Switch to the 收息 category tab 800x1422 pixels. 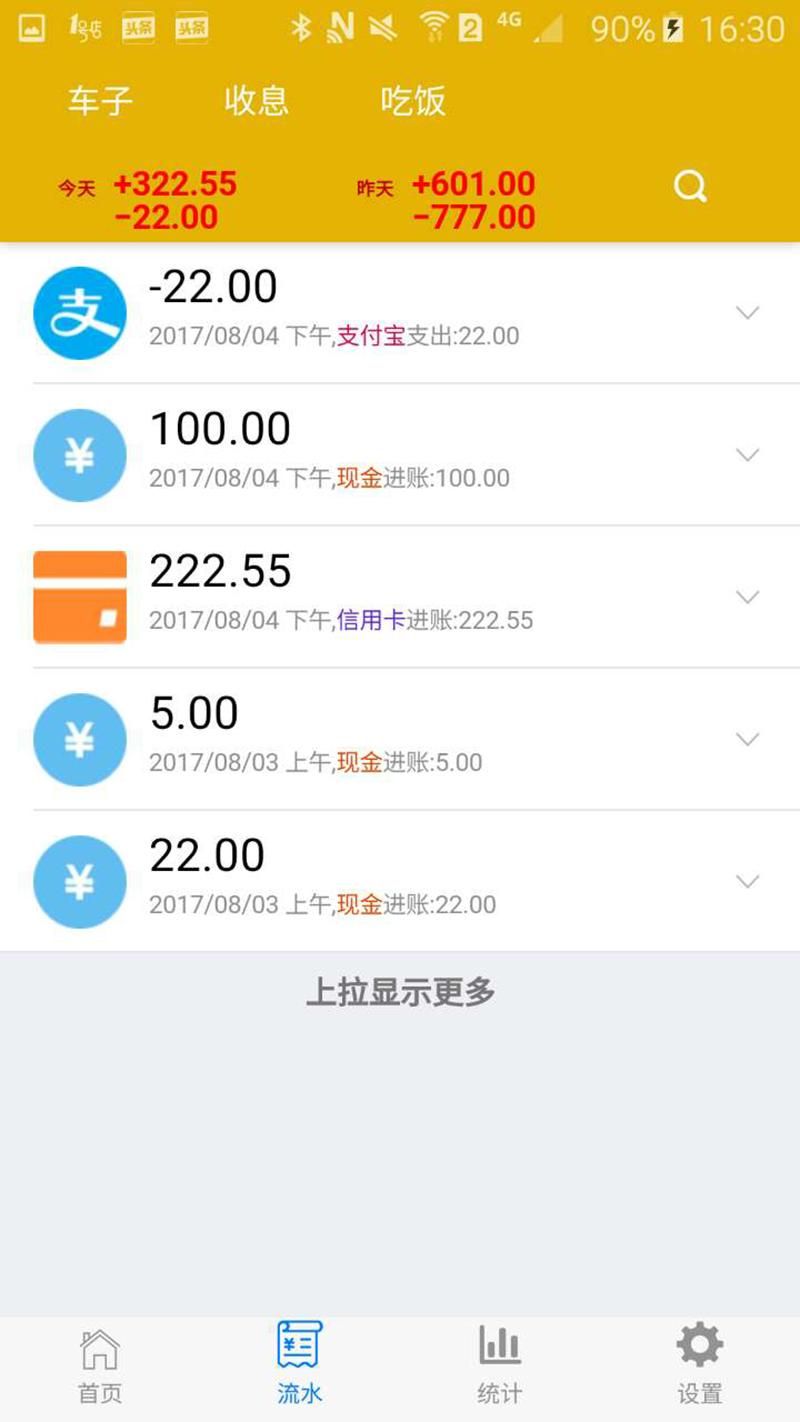pyautogui.click(x=256, y=101)
